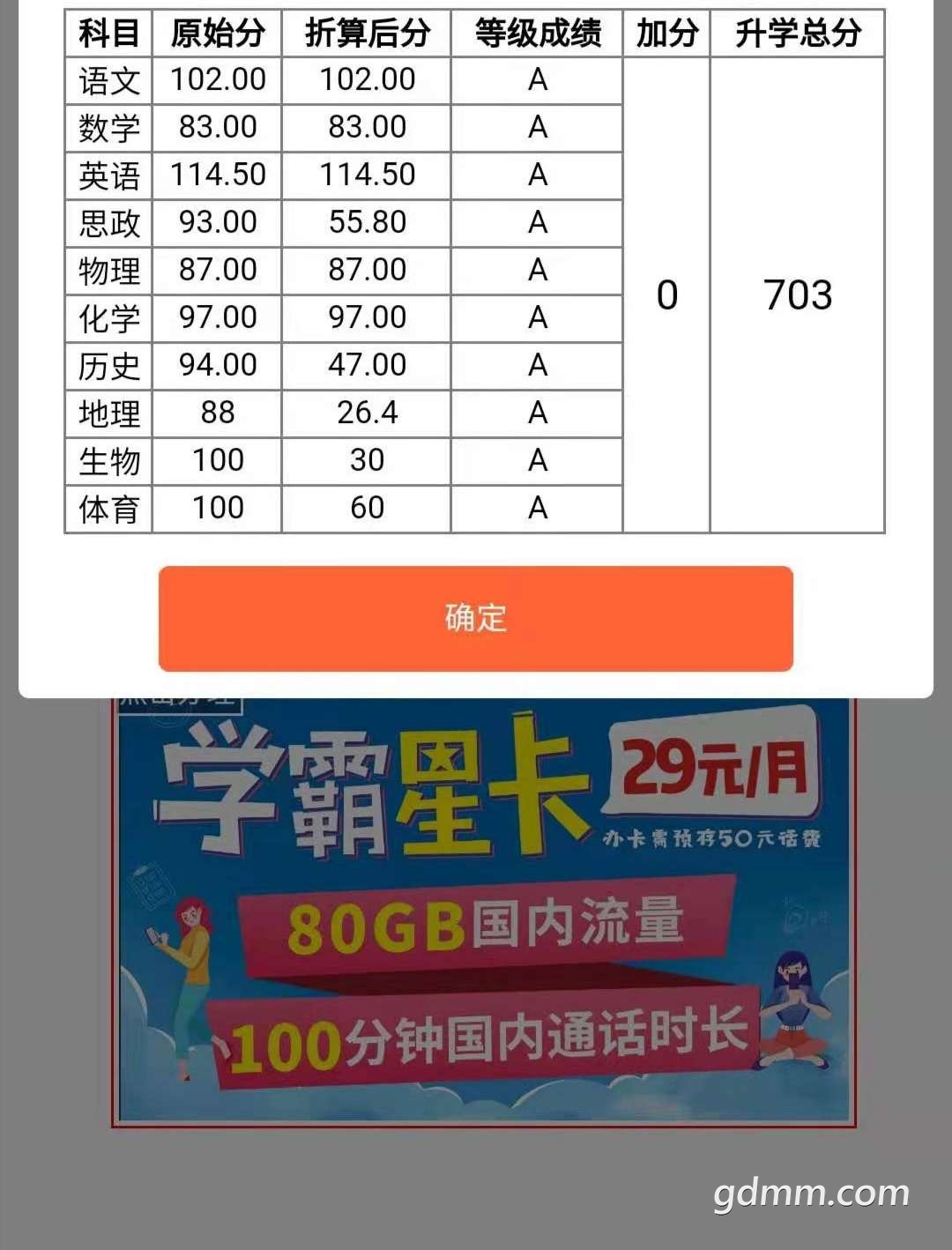Tap the 确定 confirm button

pyautogui.click(x=476, y=619)
